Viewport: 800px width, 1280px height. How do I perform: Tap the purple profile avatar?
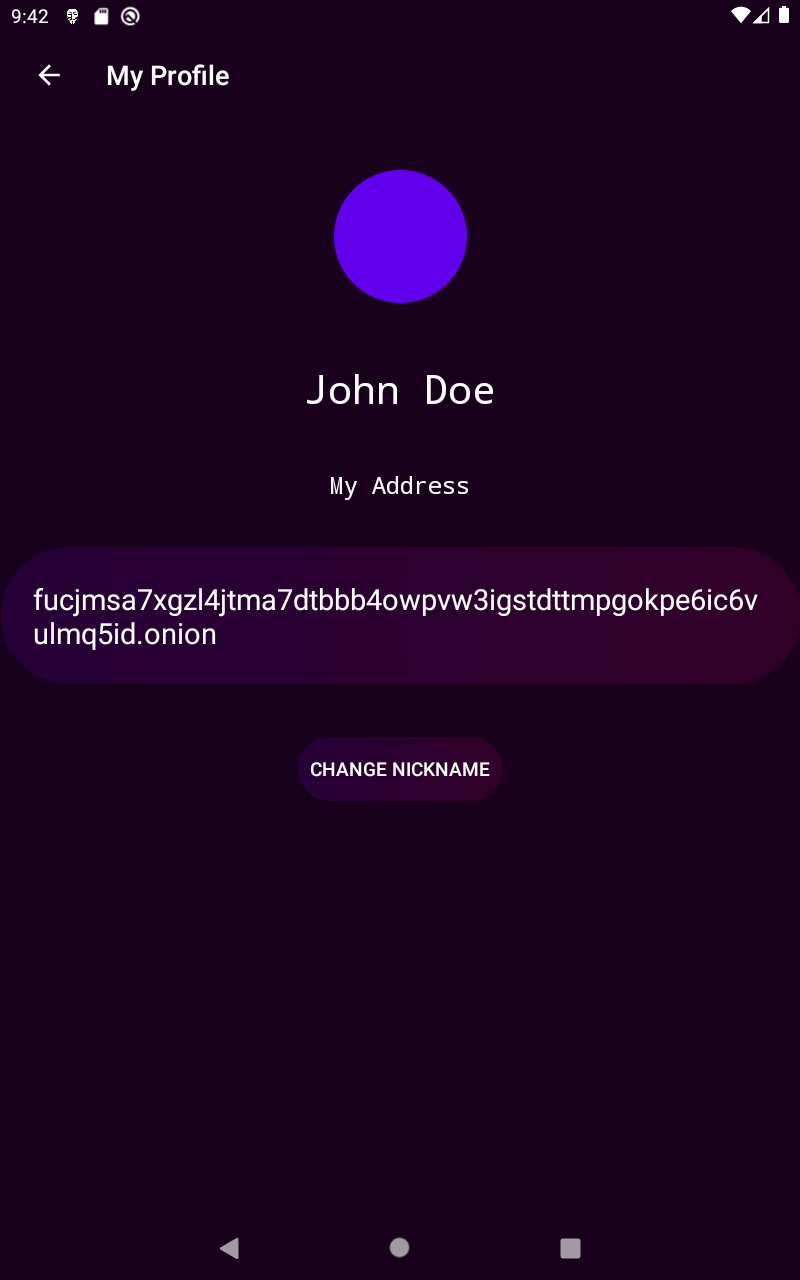click(x=400, y=236)
